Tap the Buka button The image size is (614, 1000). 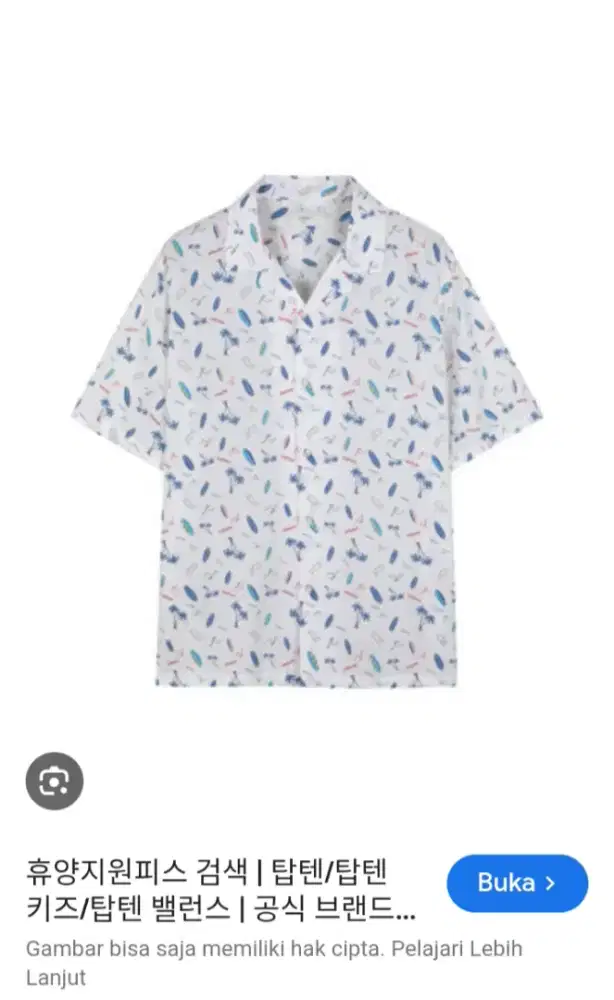[517, 883]
